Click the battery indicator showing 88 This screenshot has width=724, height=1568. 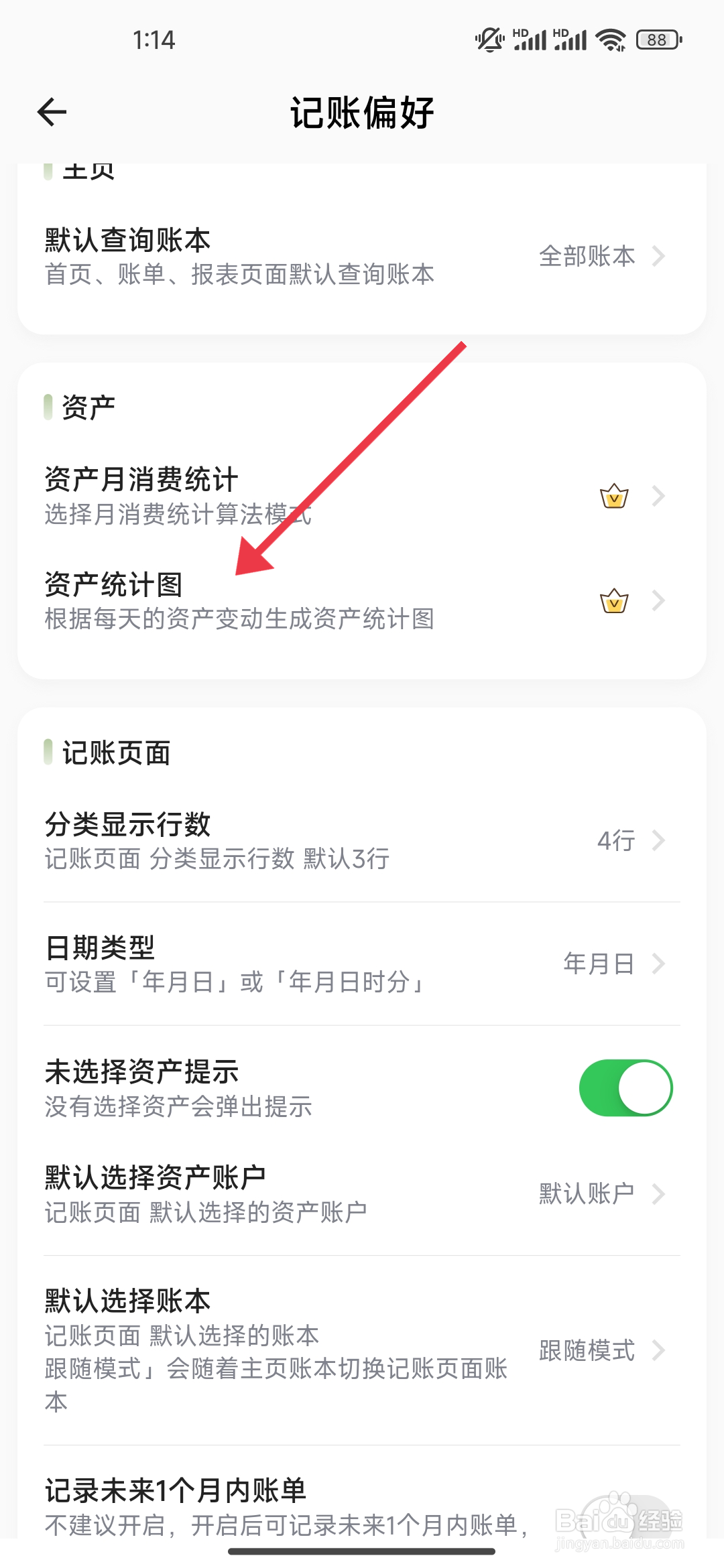pyautogui.click(x=655, y=40)
